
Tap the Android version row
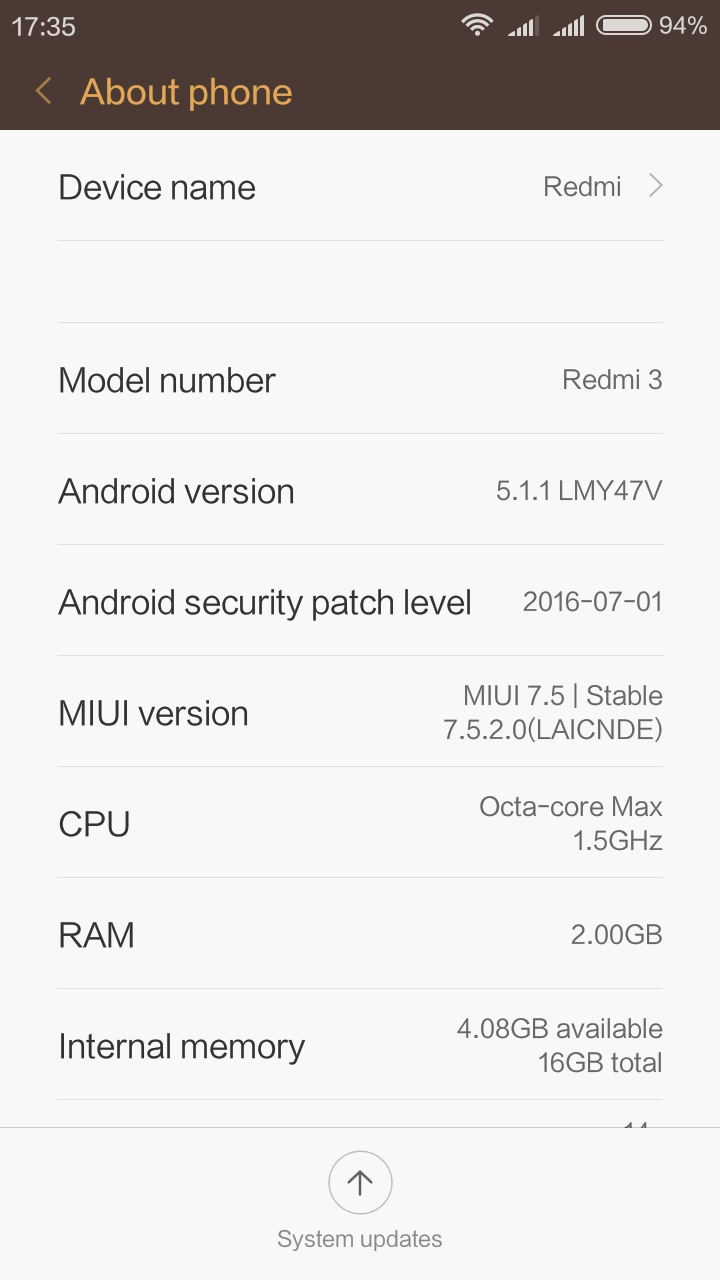click(360, 491)
